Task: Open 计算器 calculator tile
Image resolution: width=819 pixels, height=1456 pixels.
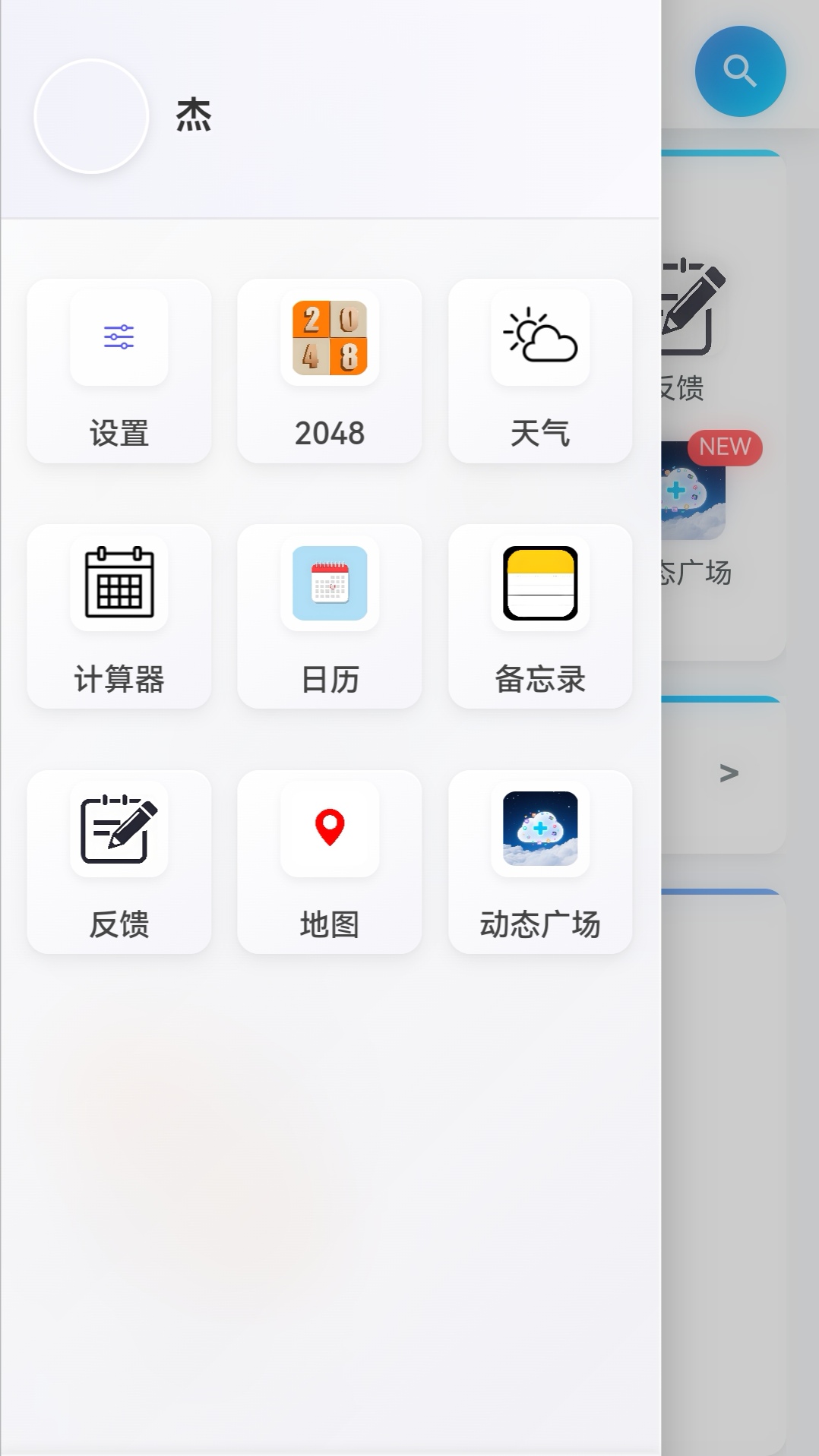Action: point(119,616)
